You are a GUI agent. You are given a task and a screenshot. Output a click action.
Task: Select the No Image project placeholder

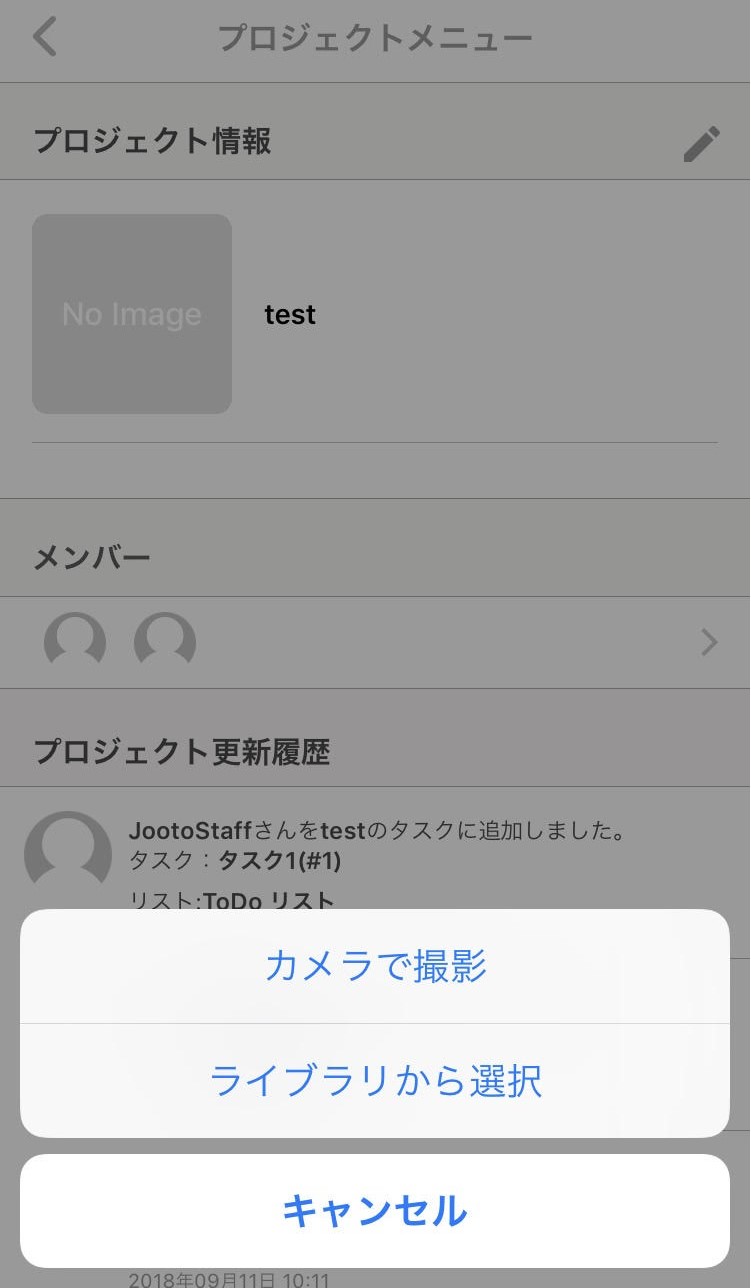pyautogui.click(x=131, y=313)
